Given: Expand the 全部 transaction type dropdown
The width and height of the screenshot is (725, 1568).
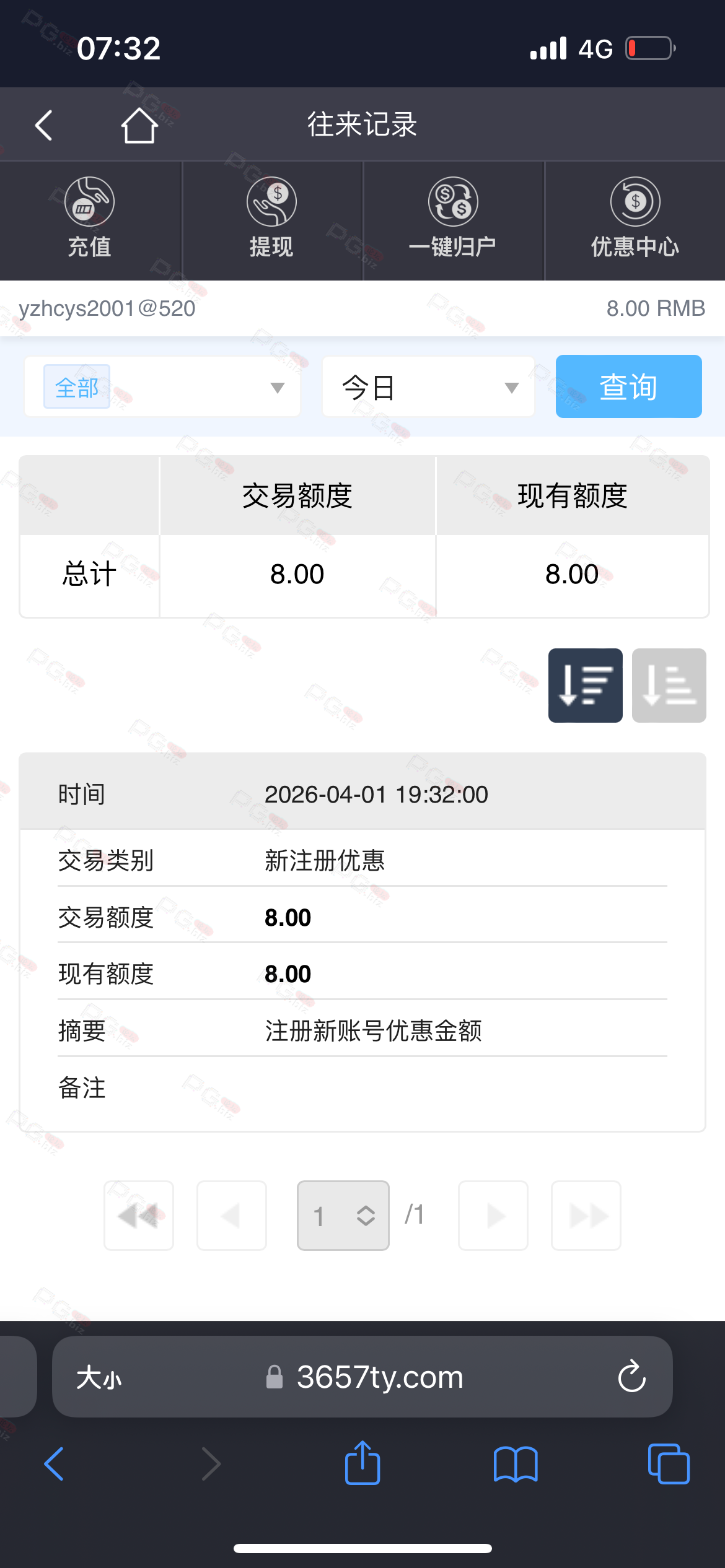Looking at the screenshot, I should [162, 387].
